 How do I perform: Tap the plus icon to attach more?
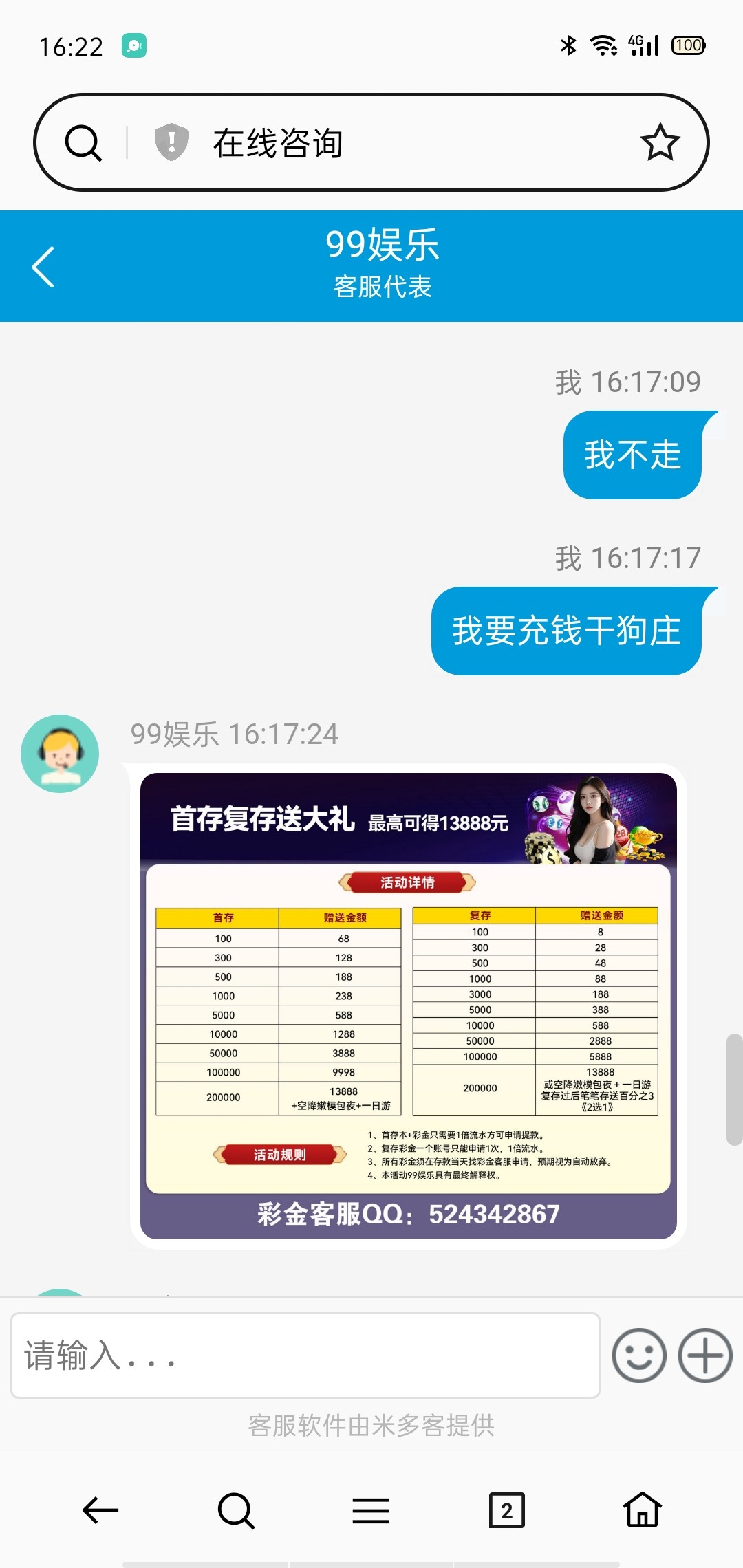(x=705, y=1355)
